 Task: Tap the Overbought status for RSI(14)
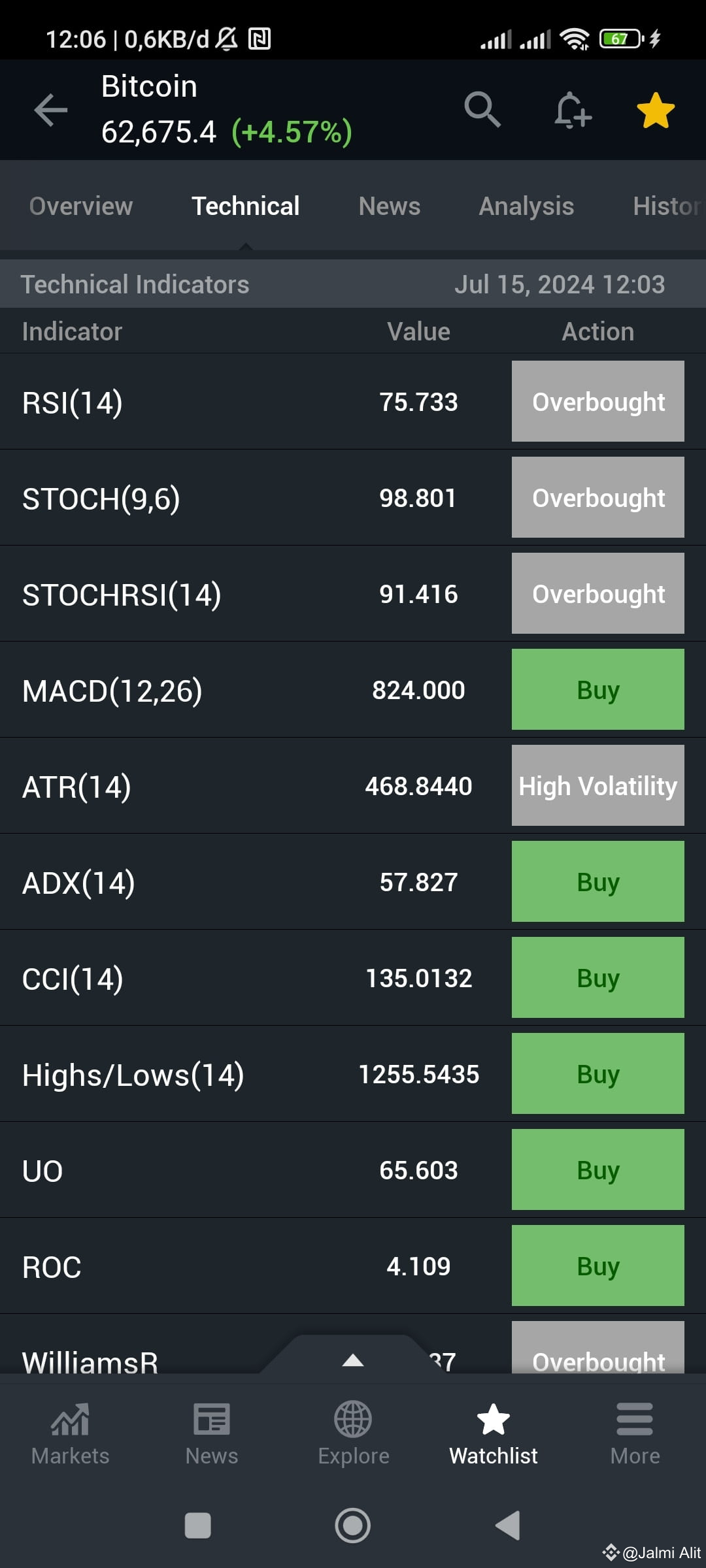[597, 401]
